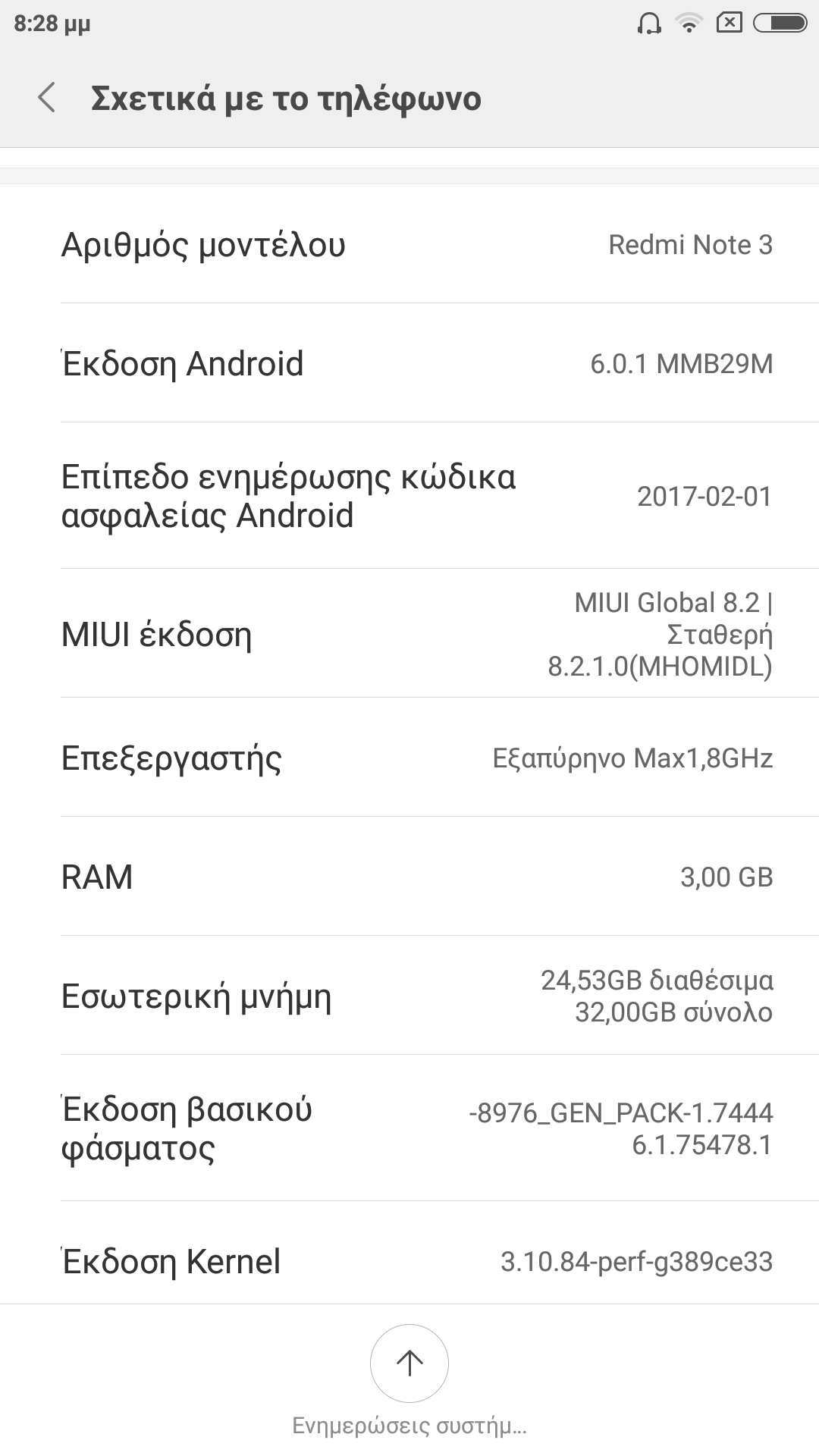Tap the RAM row
This screenshot has height=1456, width=819.
tap(409, 877)
